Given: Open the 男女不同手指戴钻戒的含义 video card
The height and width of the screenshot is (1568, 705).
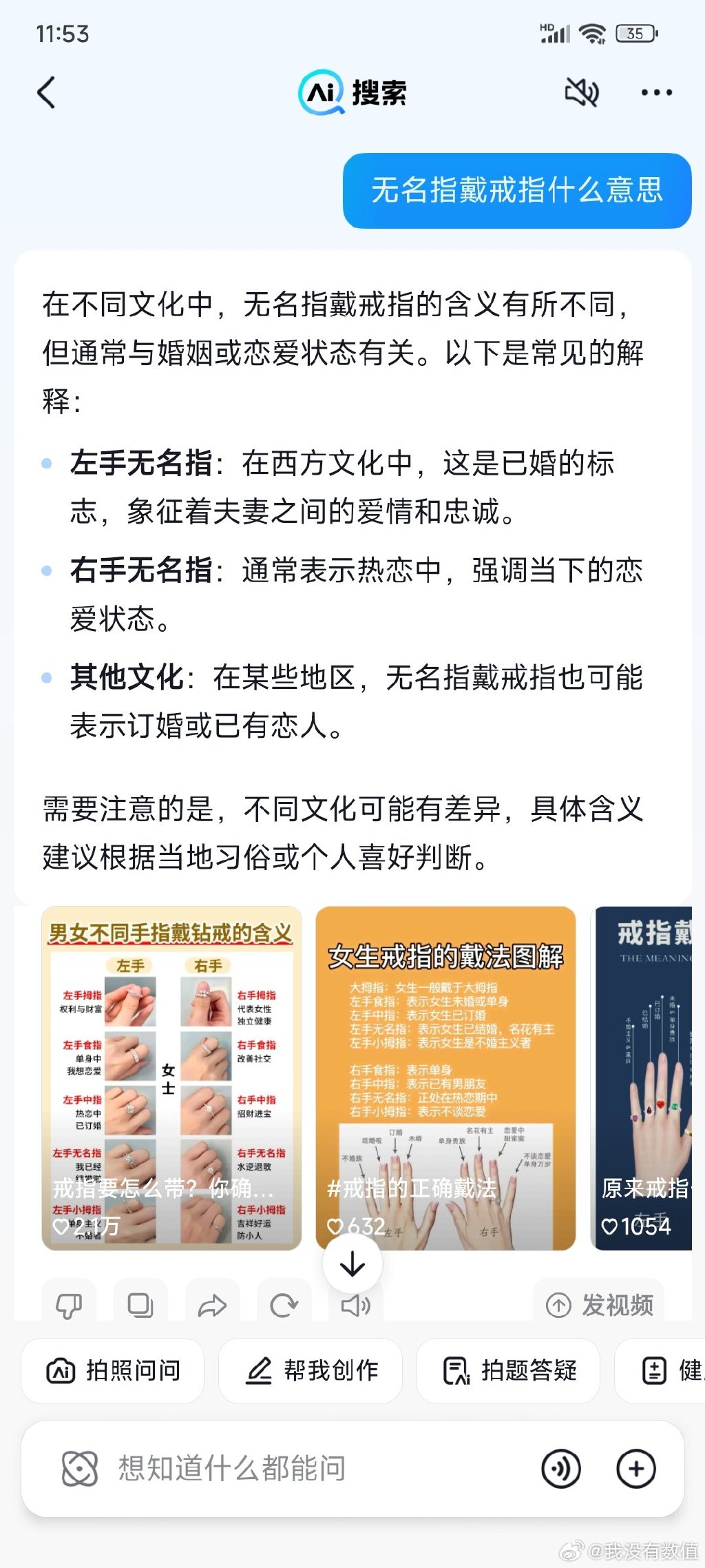Looking at the screenshot, I should [x=171, y=1077].
